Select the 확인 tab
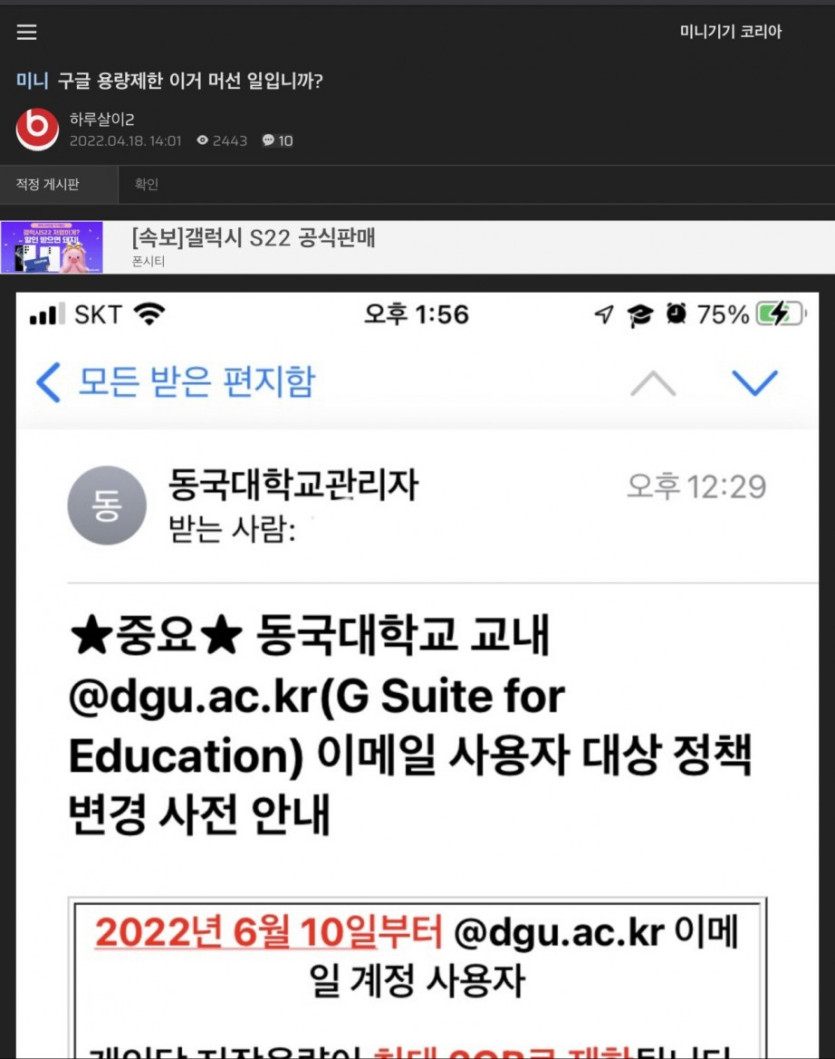 click(x=147, y=185)
